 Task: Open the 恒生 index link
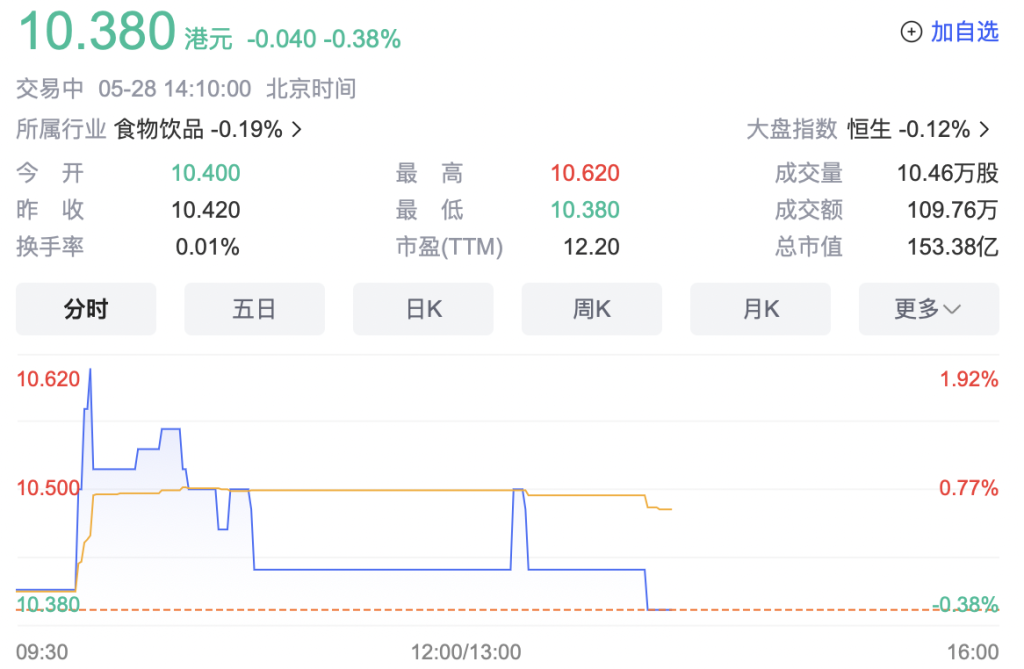(x=918, y=129)
